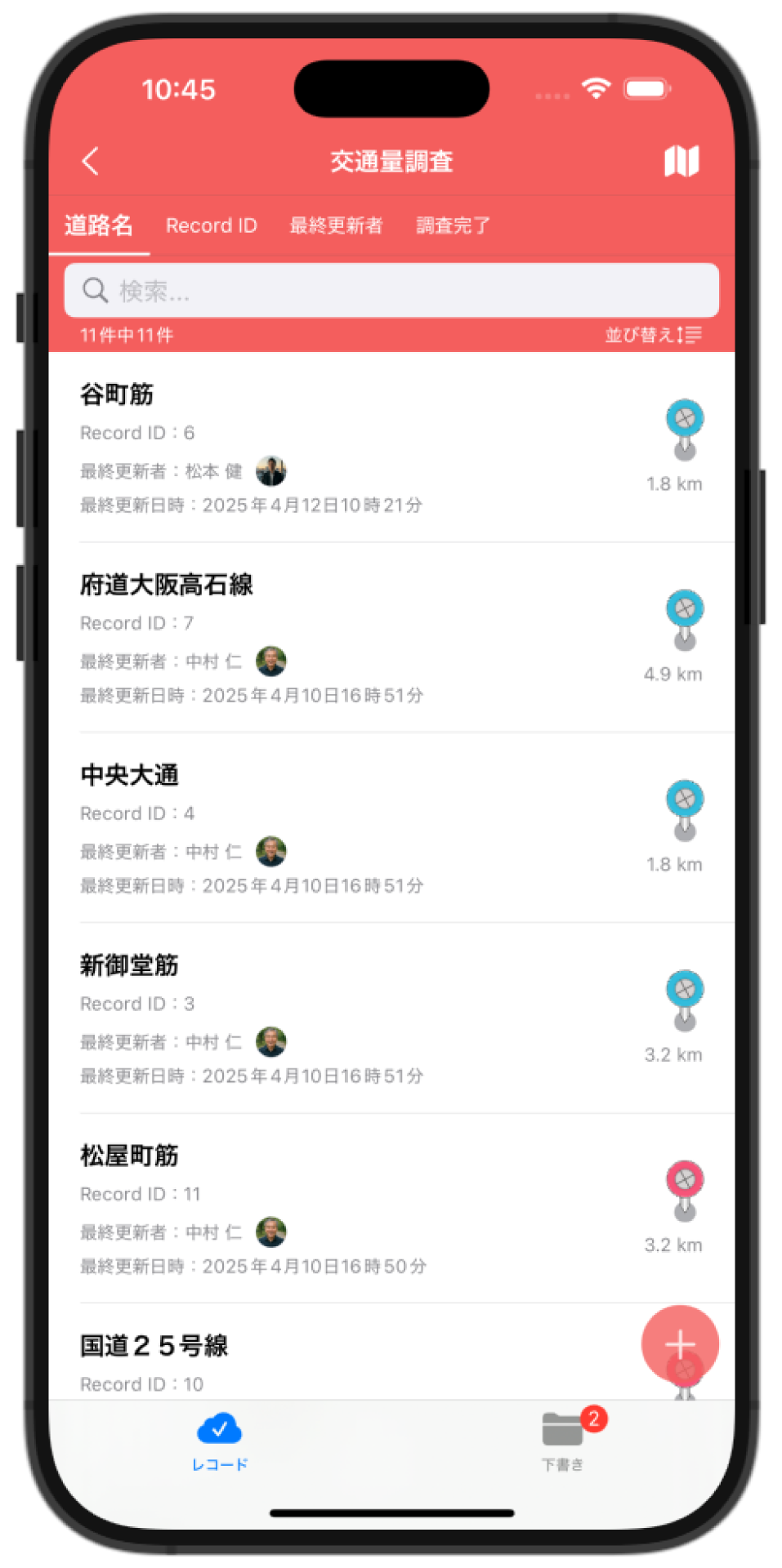The height and width of the screenshot is (1568, 782).
Task: Select the 最終更新者 tab
Action: 336,225
